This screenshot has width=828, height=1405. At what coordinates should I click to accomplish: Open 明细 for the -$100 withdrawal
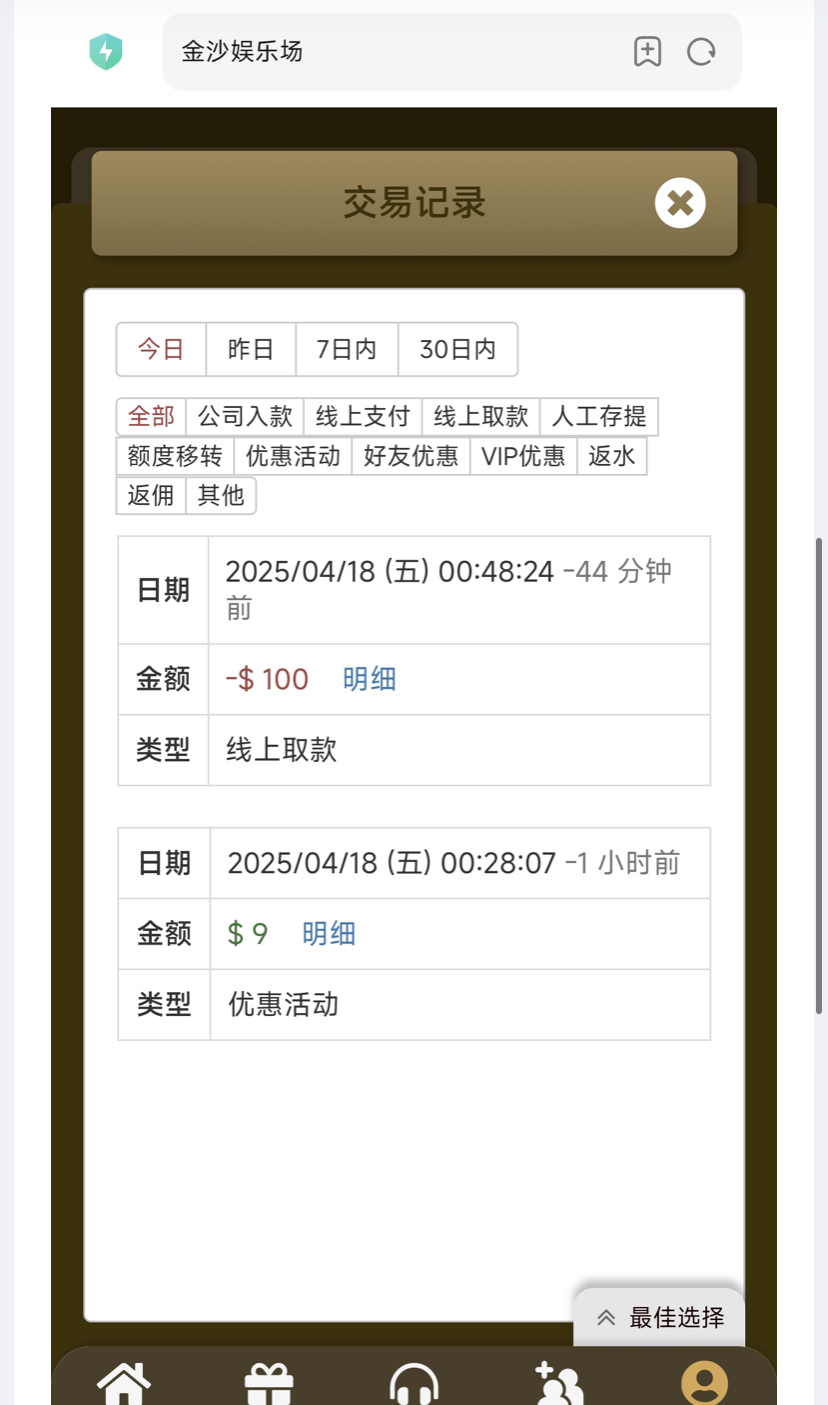(x=369, y=679)
